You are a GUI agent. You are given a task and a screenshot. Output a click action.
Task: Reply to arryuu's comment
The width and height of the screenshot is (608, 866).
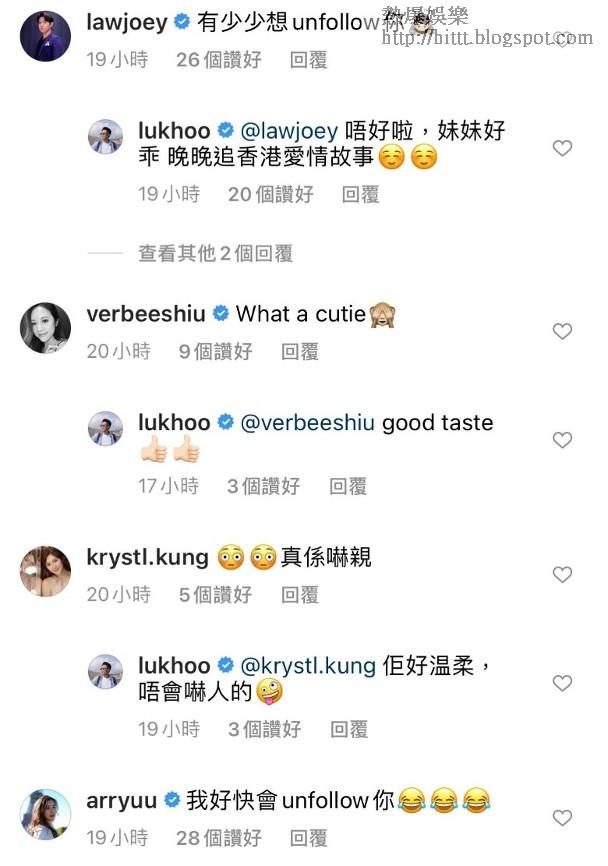click(x=308, y=838)
